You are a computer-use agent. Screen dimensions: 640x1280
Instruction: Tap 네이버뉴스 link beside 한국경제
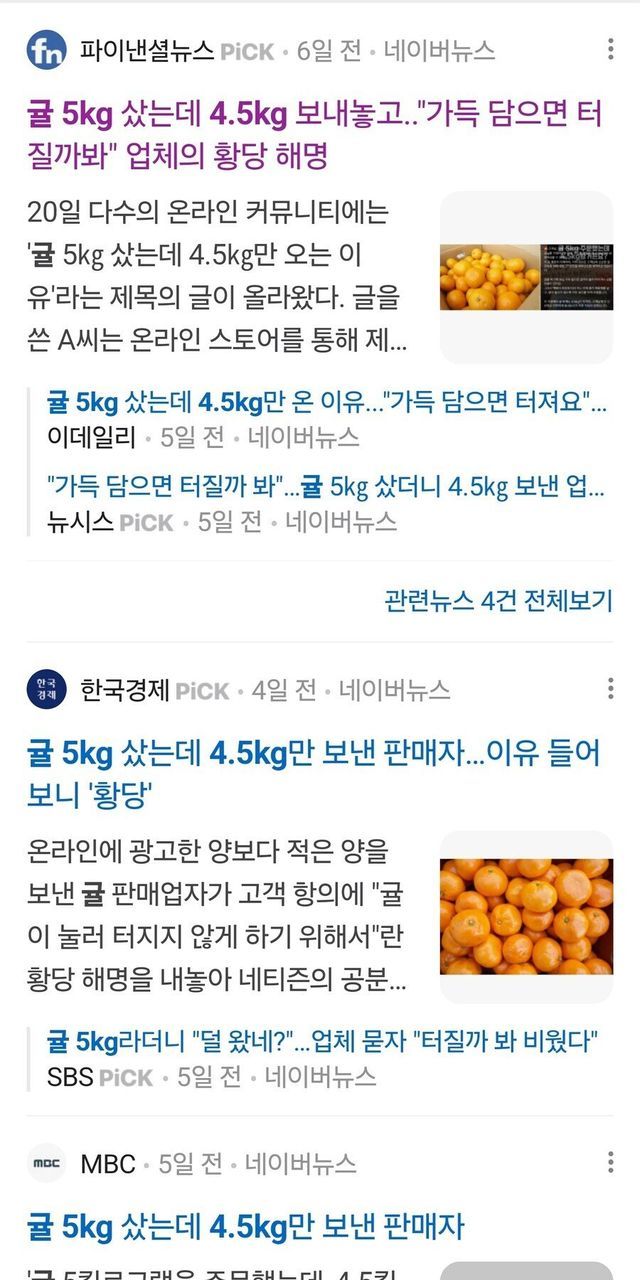point(395,690)
